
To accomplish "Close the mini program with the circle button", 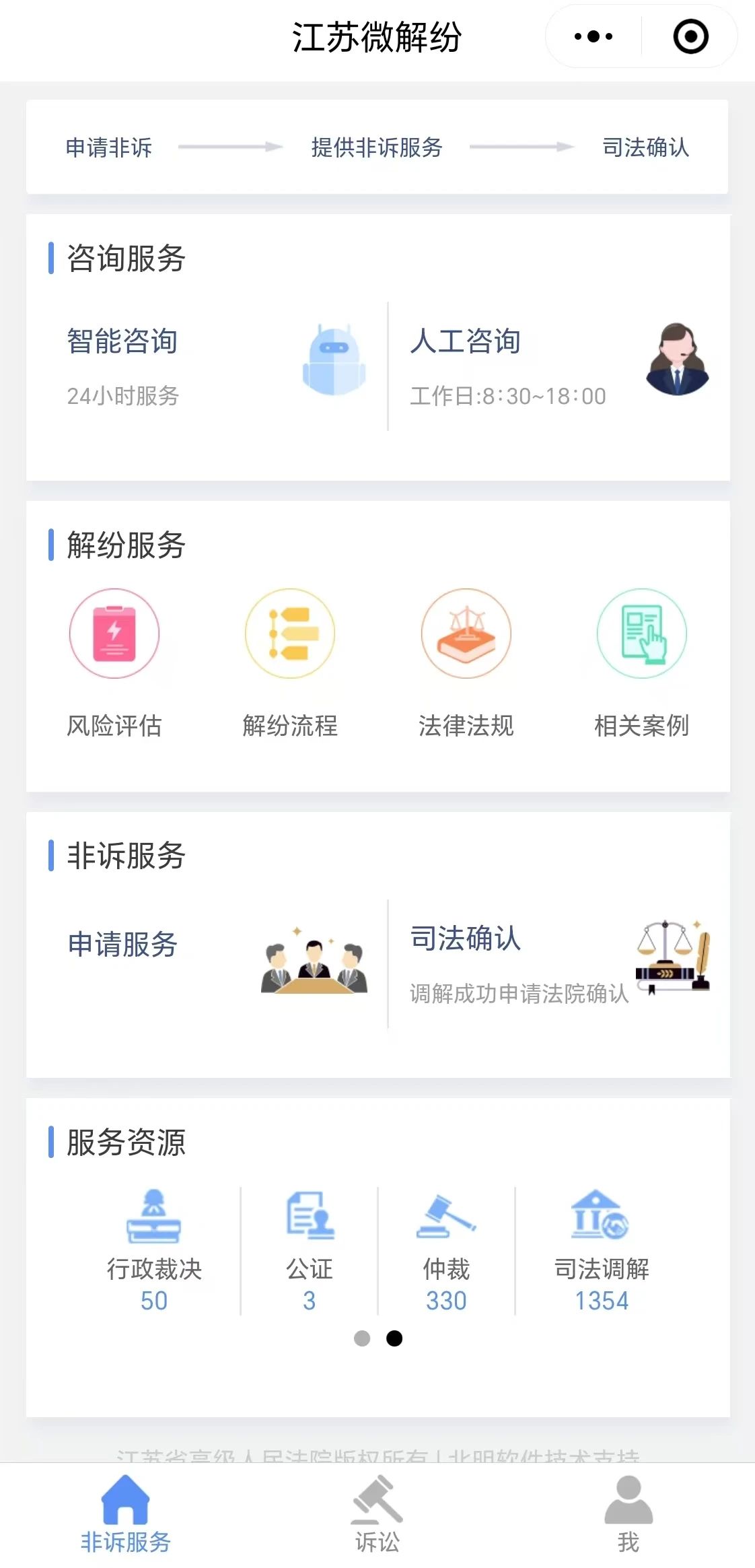I will 690,36.
